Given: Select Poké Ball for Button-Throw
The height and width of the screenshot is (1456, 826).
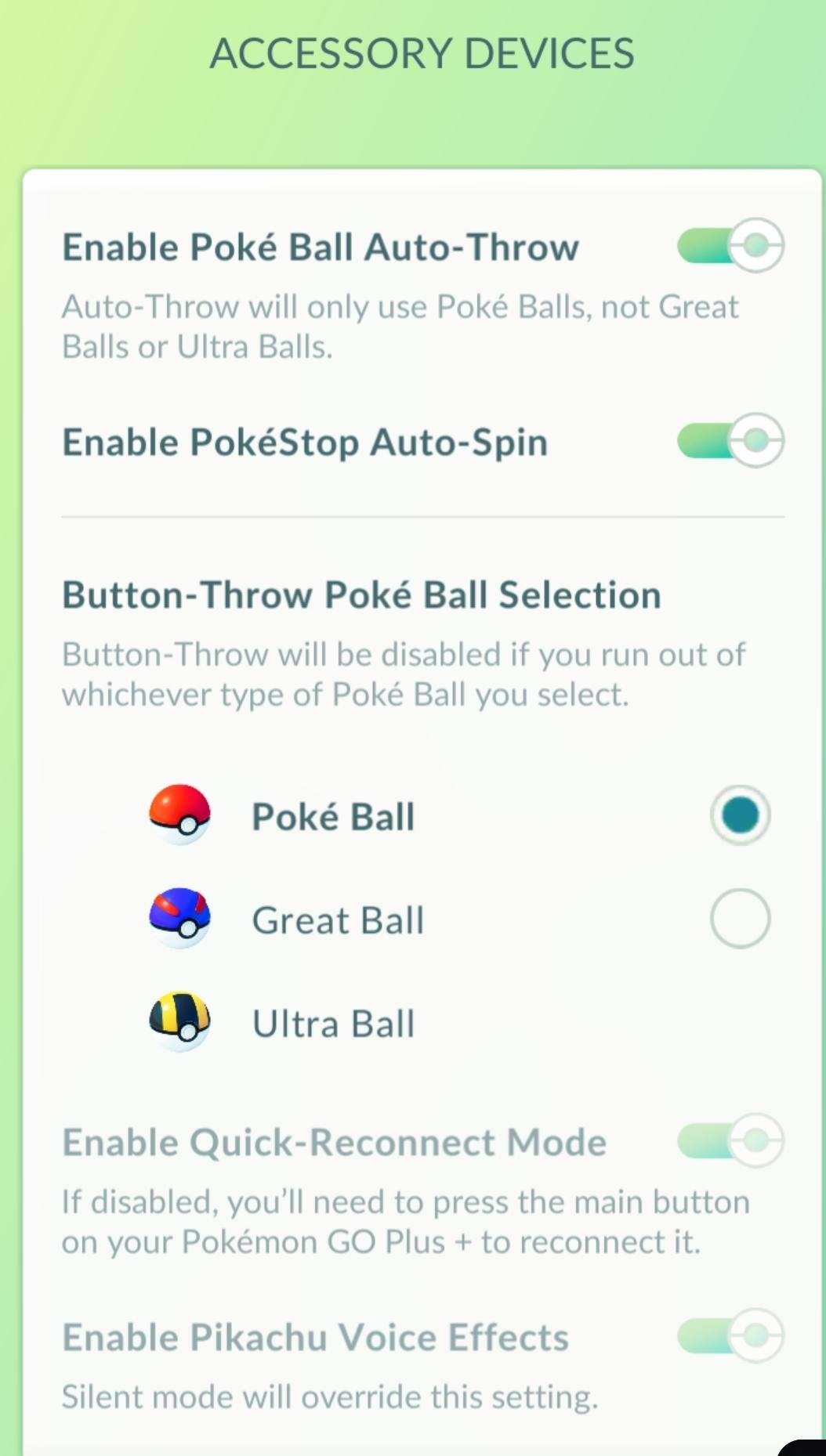Looking at the screenshot, I should point(740,815).
